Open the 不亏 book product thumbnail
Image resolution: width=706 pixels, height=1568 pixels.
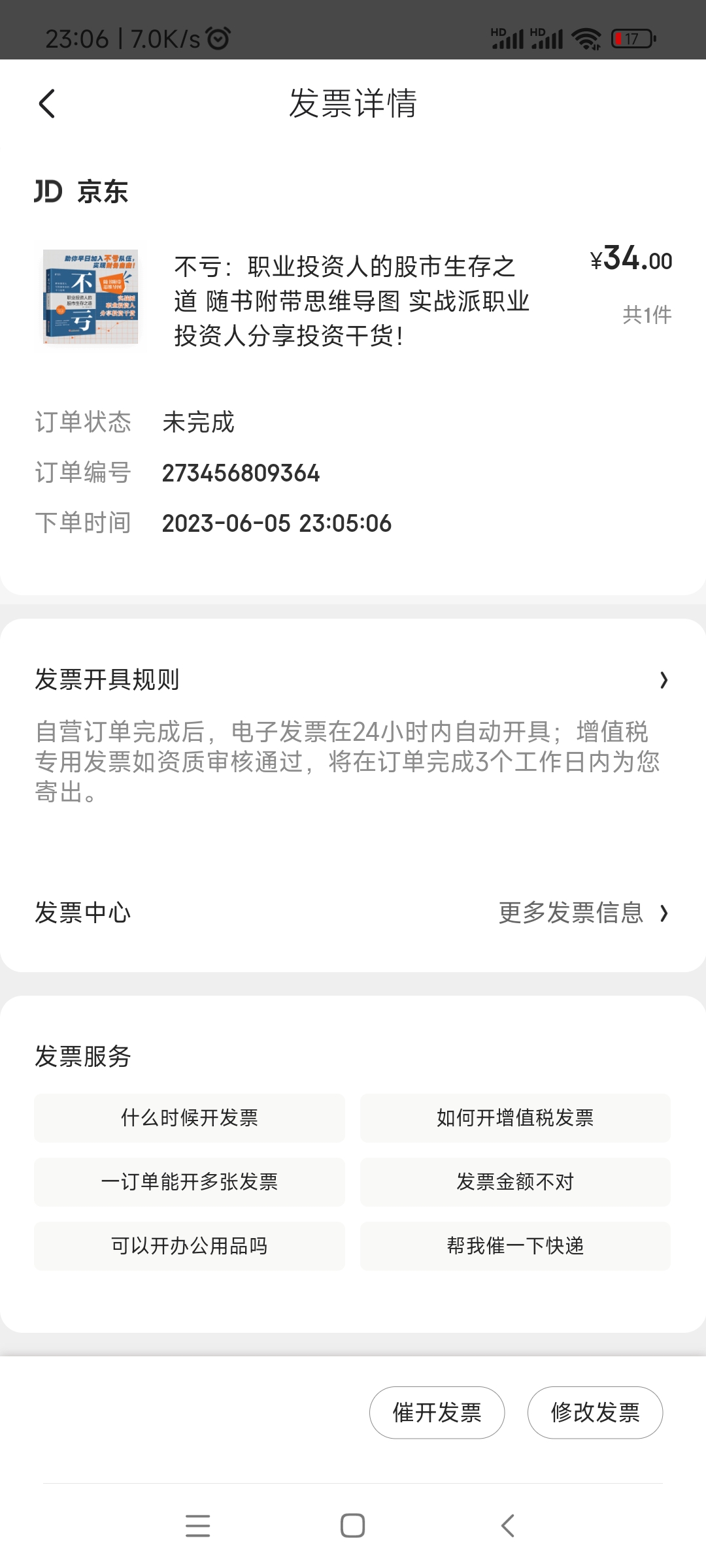pos(90,297)
